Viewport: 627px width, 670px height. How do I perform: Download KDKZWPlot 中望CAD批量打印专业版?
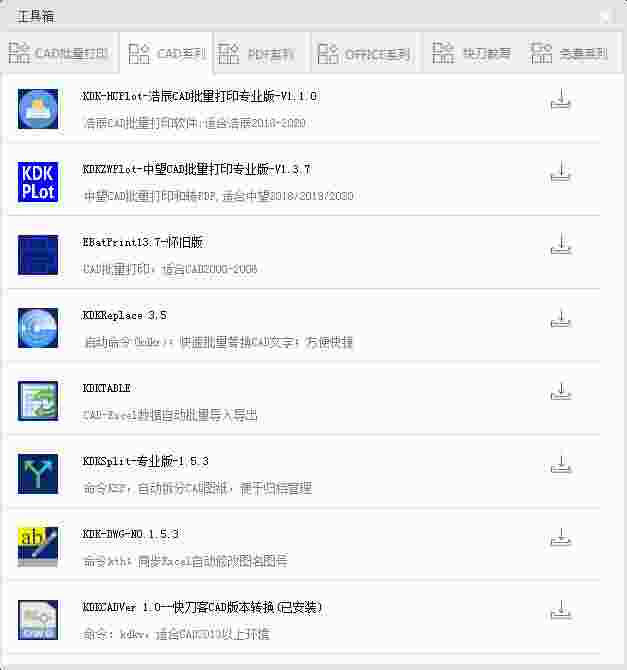click(561, 172)
